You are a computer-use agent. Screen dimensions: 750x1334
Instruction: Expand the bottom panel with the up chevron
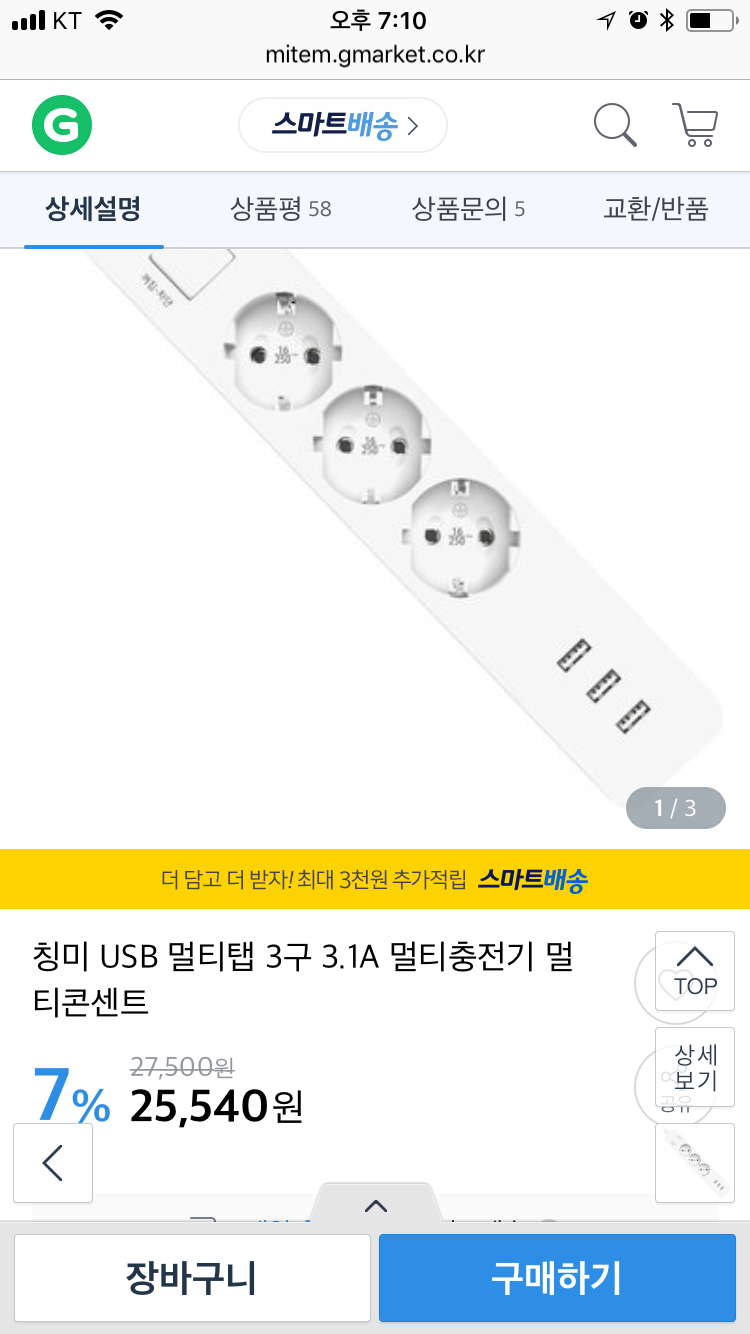pyautogui.click(x=376, y=1206)
